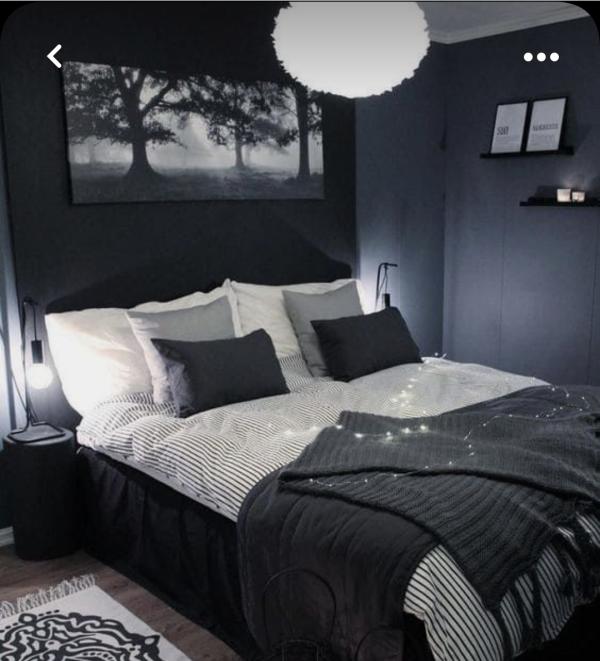Open the three-dot overflow menu
The image size is (600, 661).
(541, 57)
